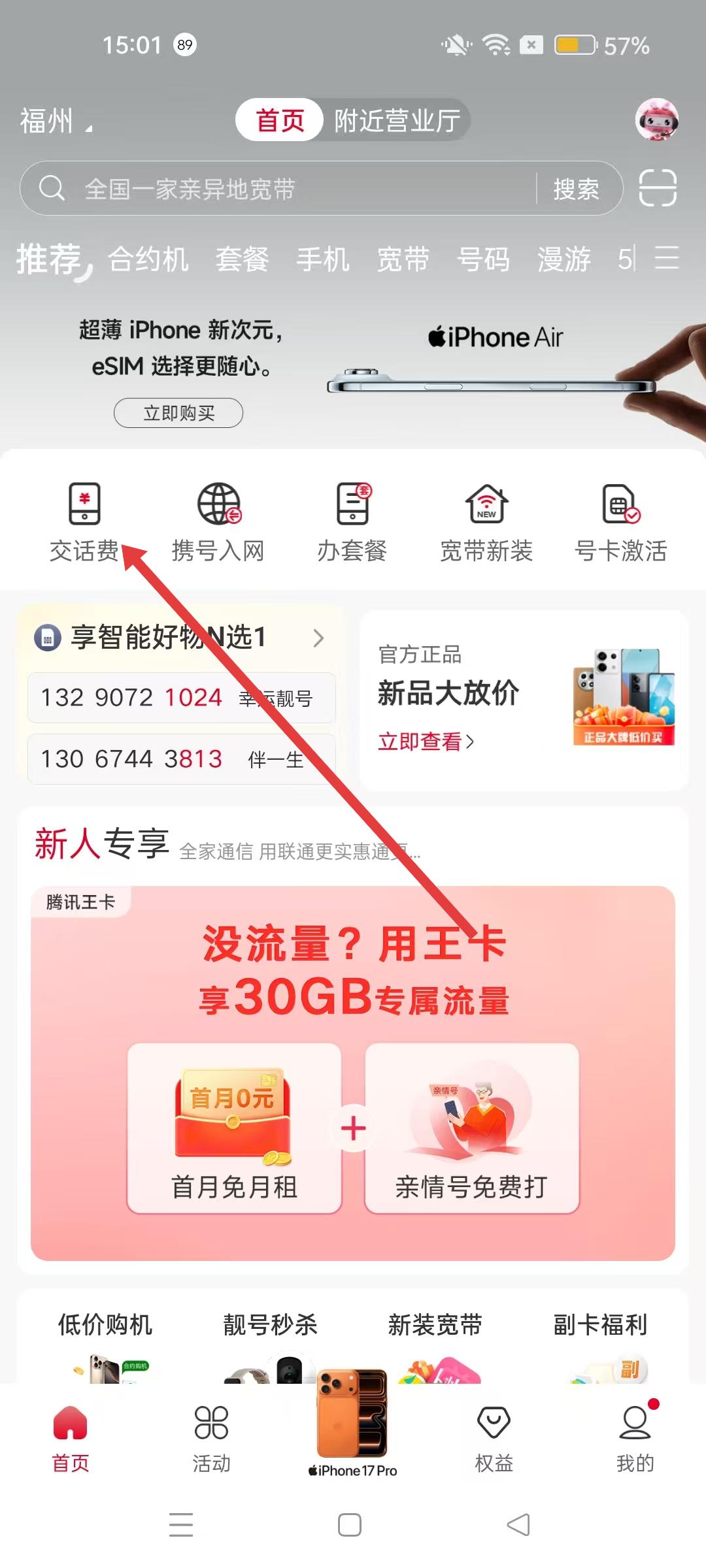Tap the 搜索 button
The image size is (706, 1568).
[x=576, y=189]
